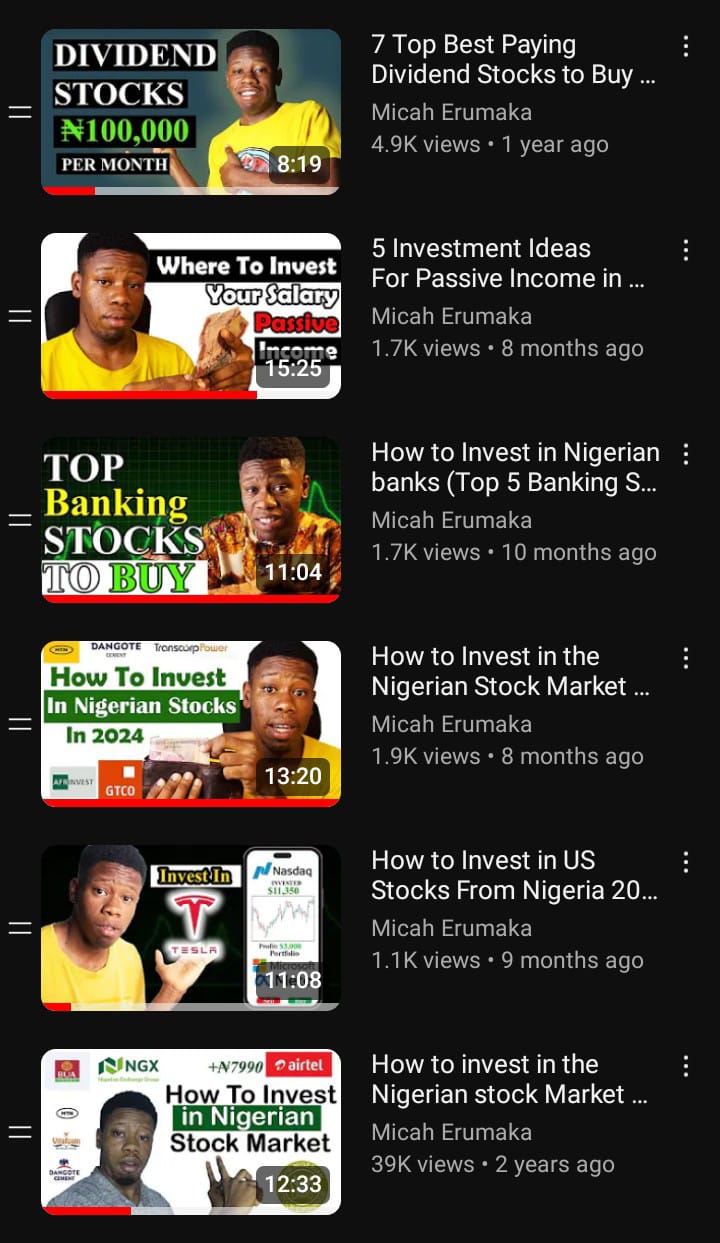Image resolution: width=720 pixels, height=1243 pixels.
Task: Open options for Nigerian banks video
Action: coord(685,454)
